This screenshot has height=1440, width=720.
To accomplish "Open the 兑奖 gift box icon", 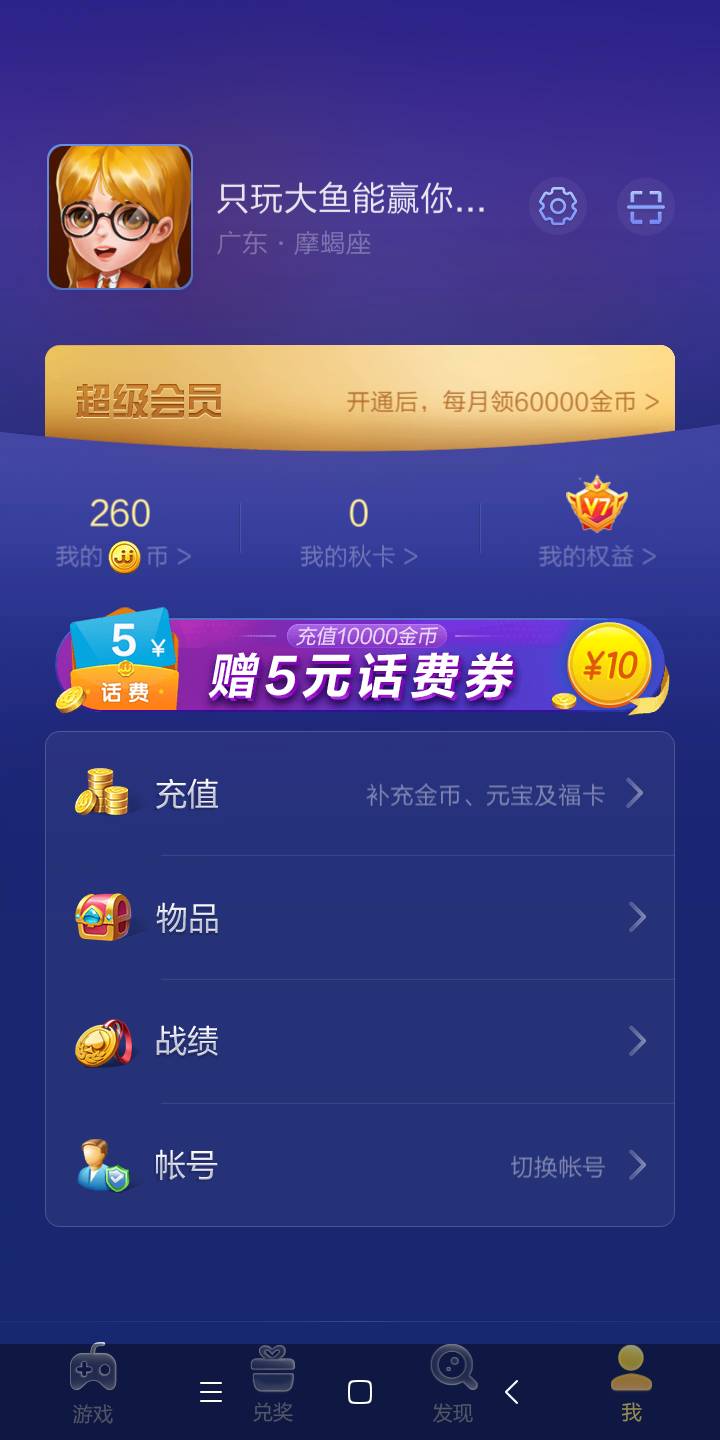I will click(x=274, y=1384).
